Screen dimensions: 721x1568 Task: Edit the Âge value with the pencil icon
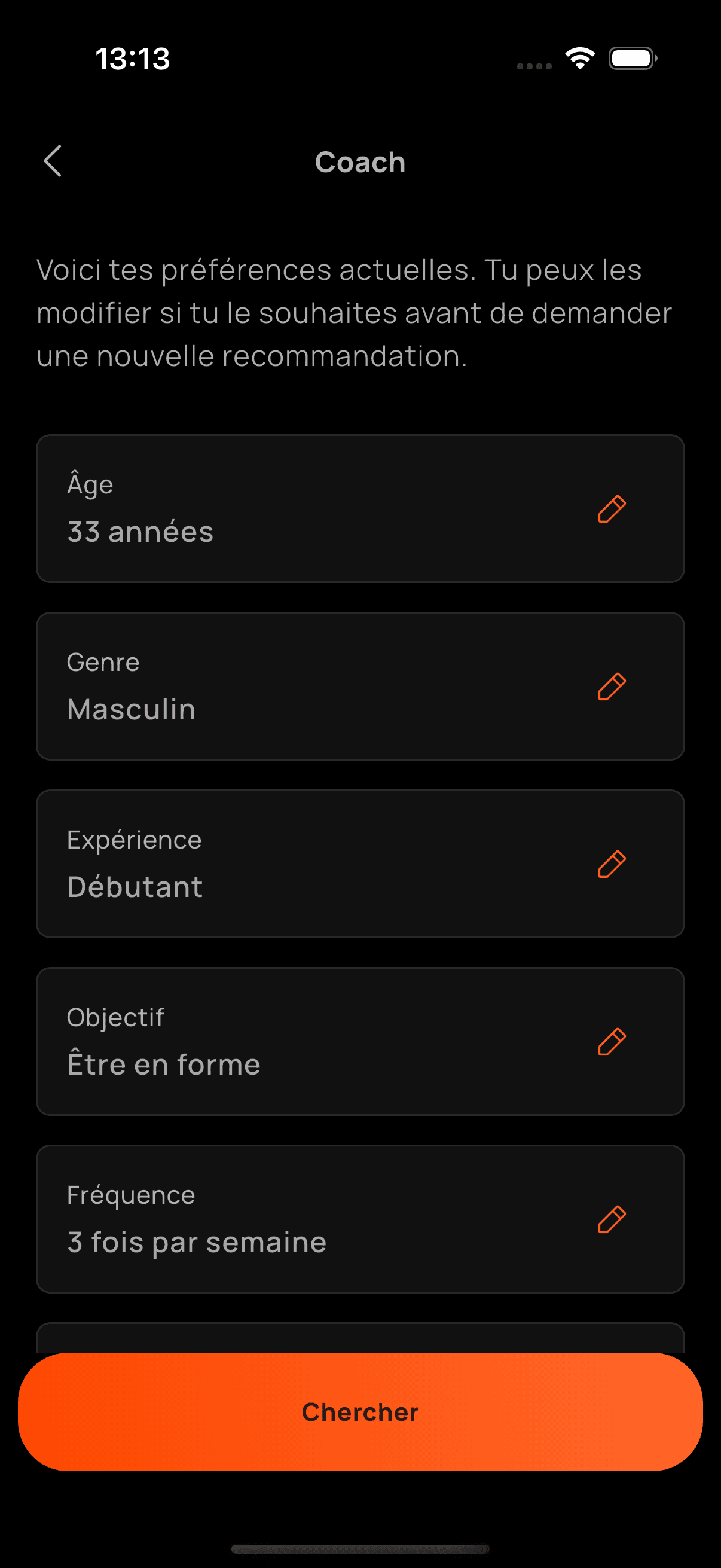[611, 510]
